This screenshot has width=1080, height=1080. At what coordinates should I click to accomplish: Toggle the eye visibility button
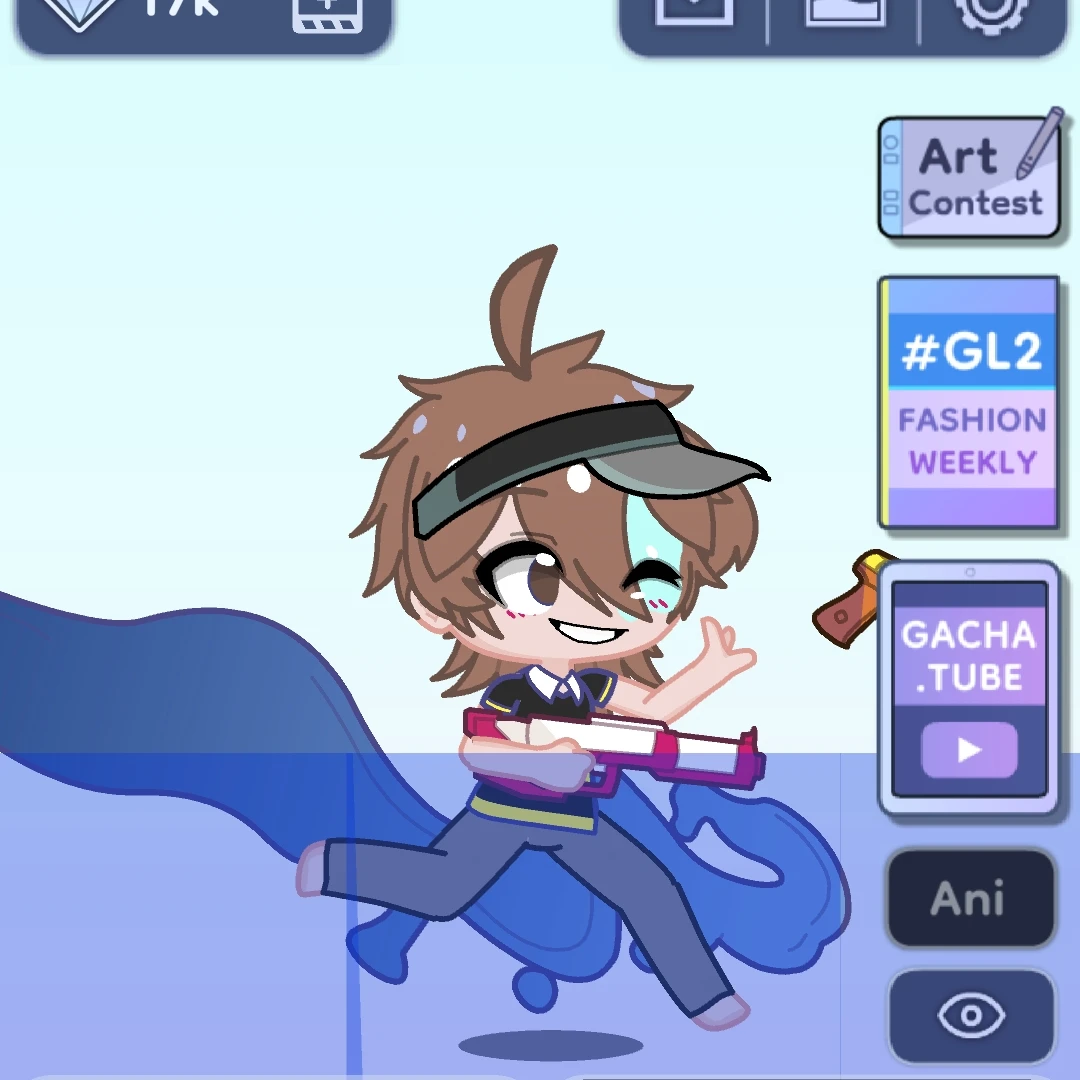[x=970, y=1016]
